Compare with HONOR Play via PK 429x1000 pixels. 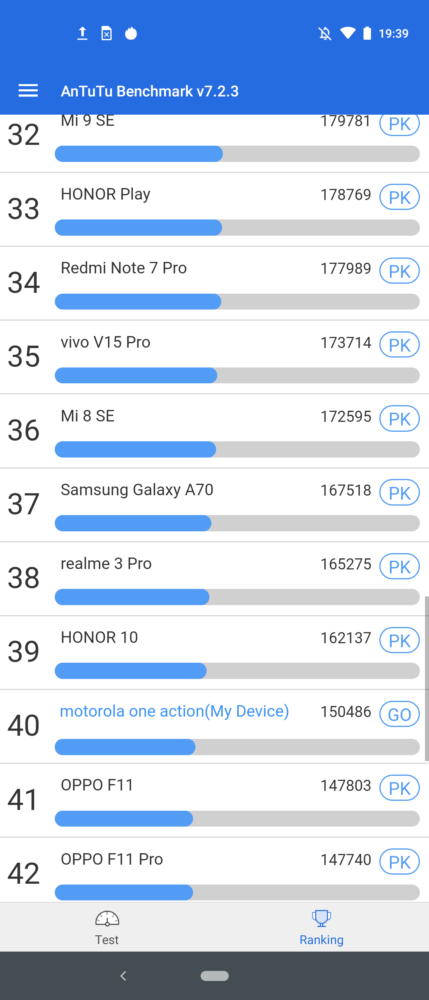click(400, 197)
